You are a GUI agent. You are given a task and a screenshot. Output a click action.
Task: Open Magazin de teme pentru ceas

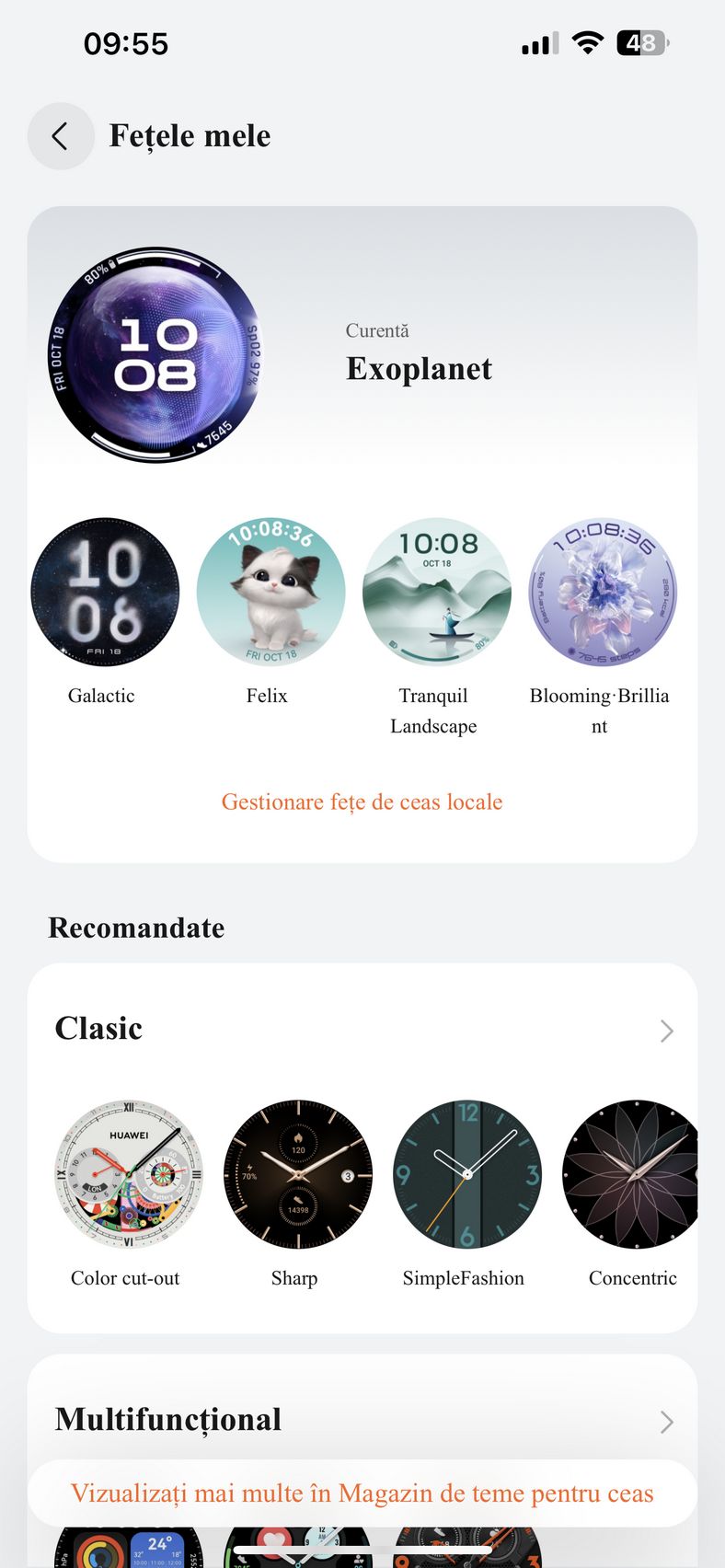[362, 1493]
